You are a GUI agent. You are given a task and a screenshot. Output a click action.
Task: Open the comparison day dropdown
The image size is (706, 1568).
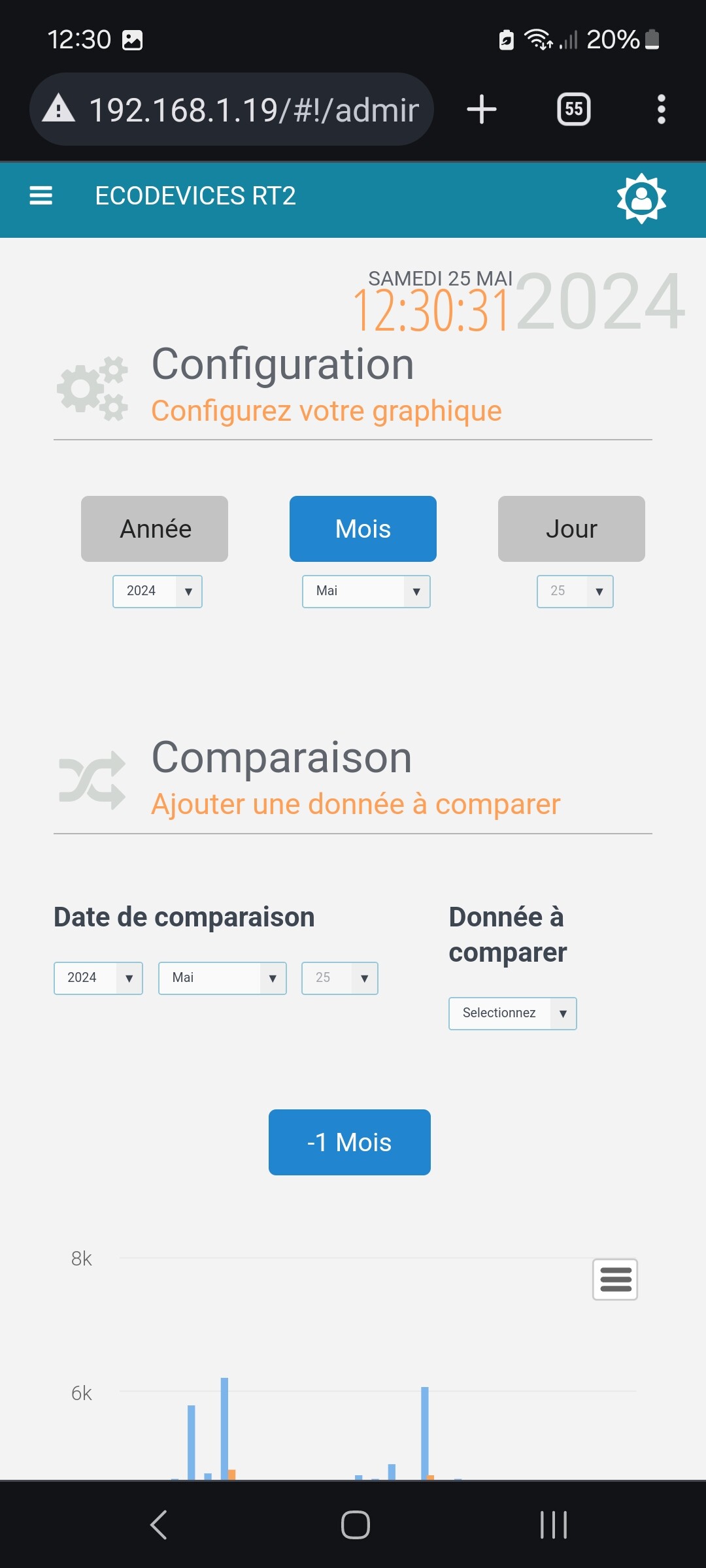point(340,978)
